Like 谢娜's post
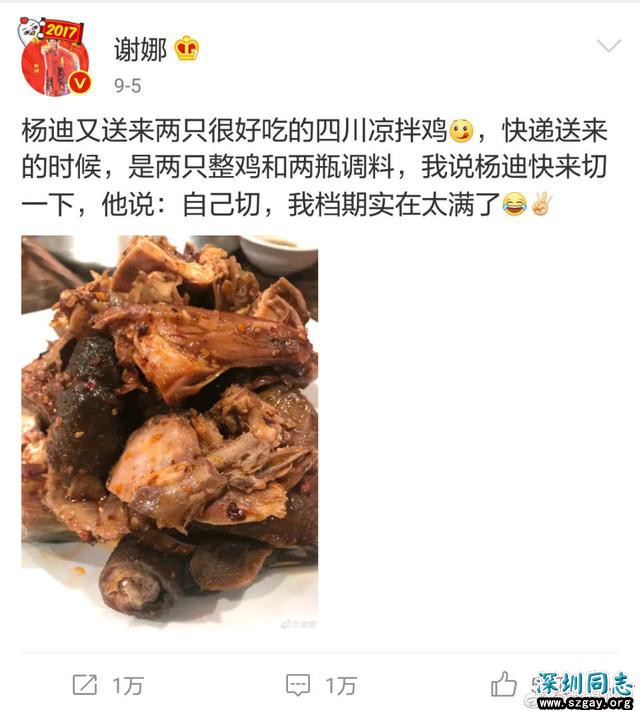Viewport: 640px width, 715px height. [504, 684]
